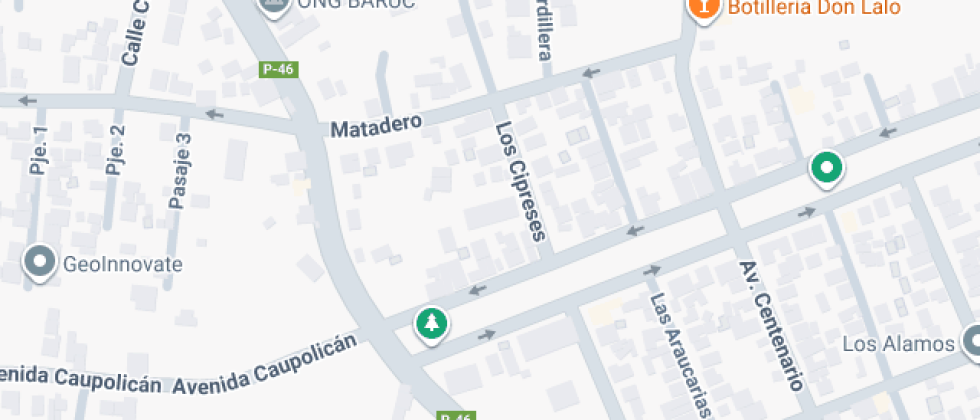Tap the green circle pin near Av. Centenario
Screen dimensions: 980x420
coord(826,168)
